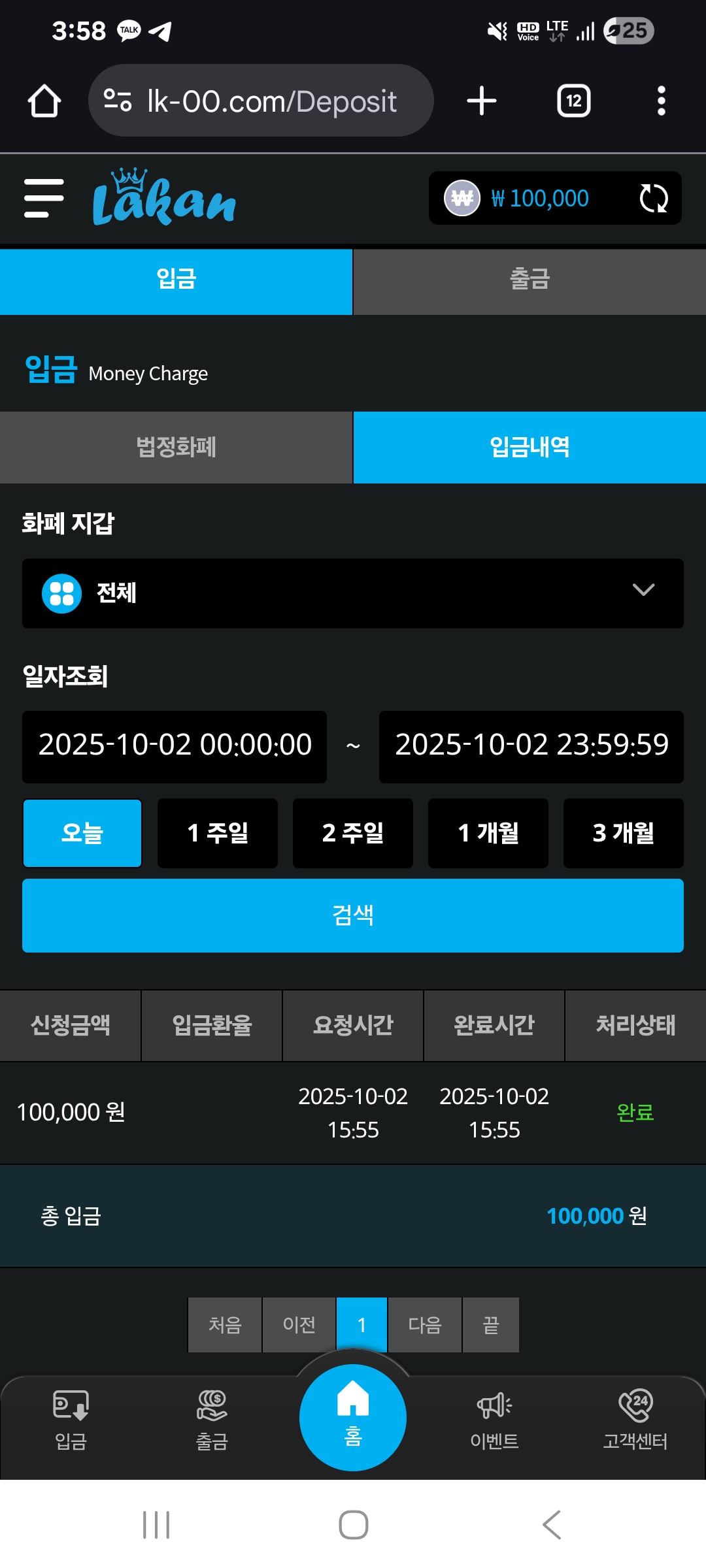Expand the 전체 wallet dropdown
This screenshot has width=706, height=1568.
353,593
